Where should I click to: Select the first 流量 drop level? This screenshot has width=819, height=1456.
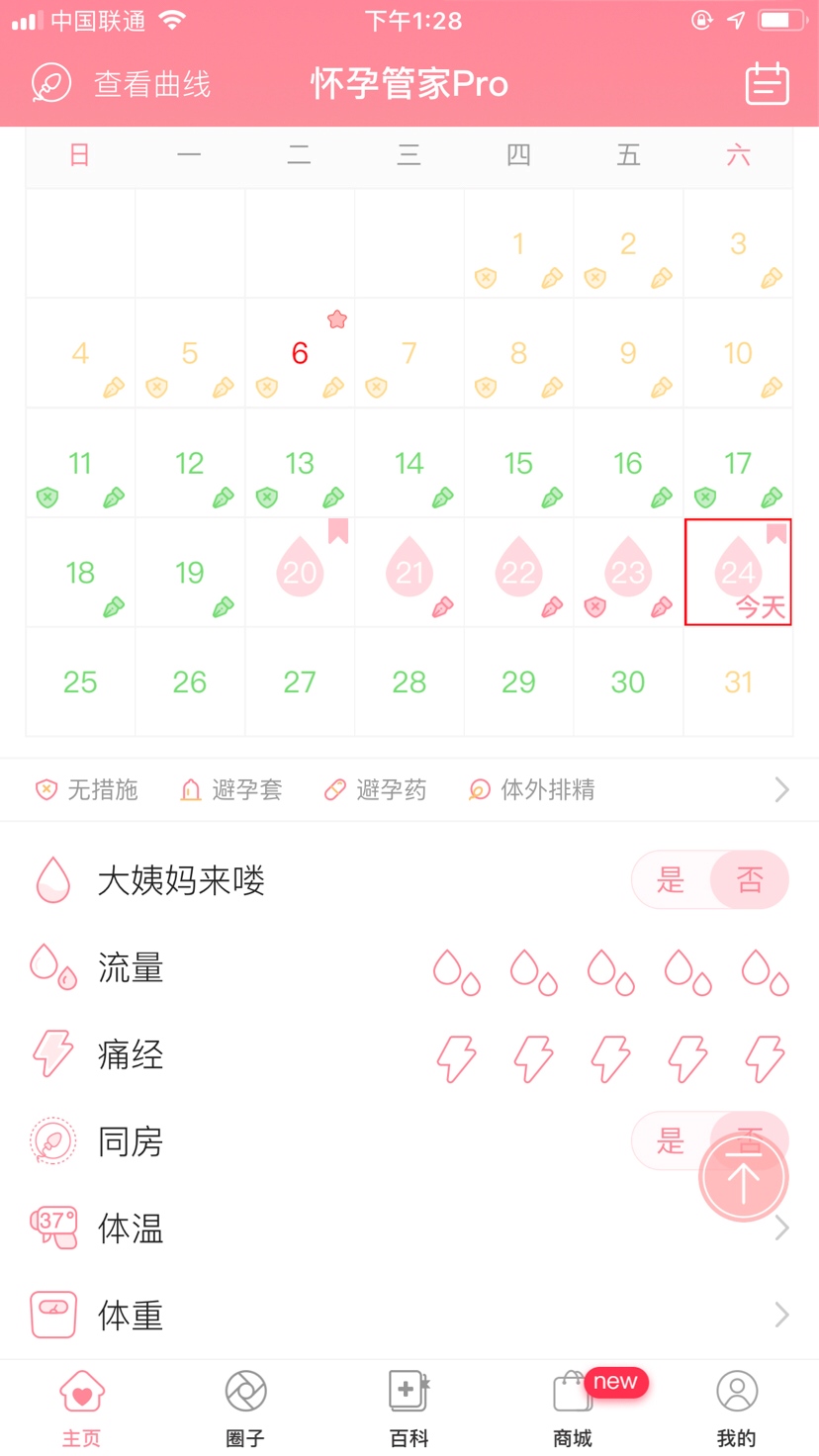tap(455, 971)
